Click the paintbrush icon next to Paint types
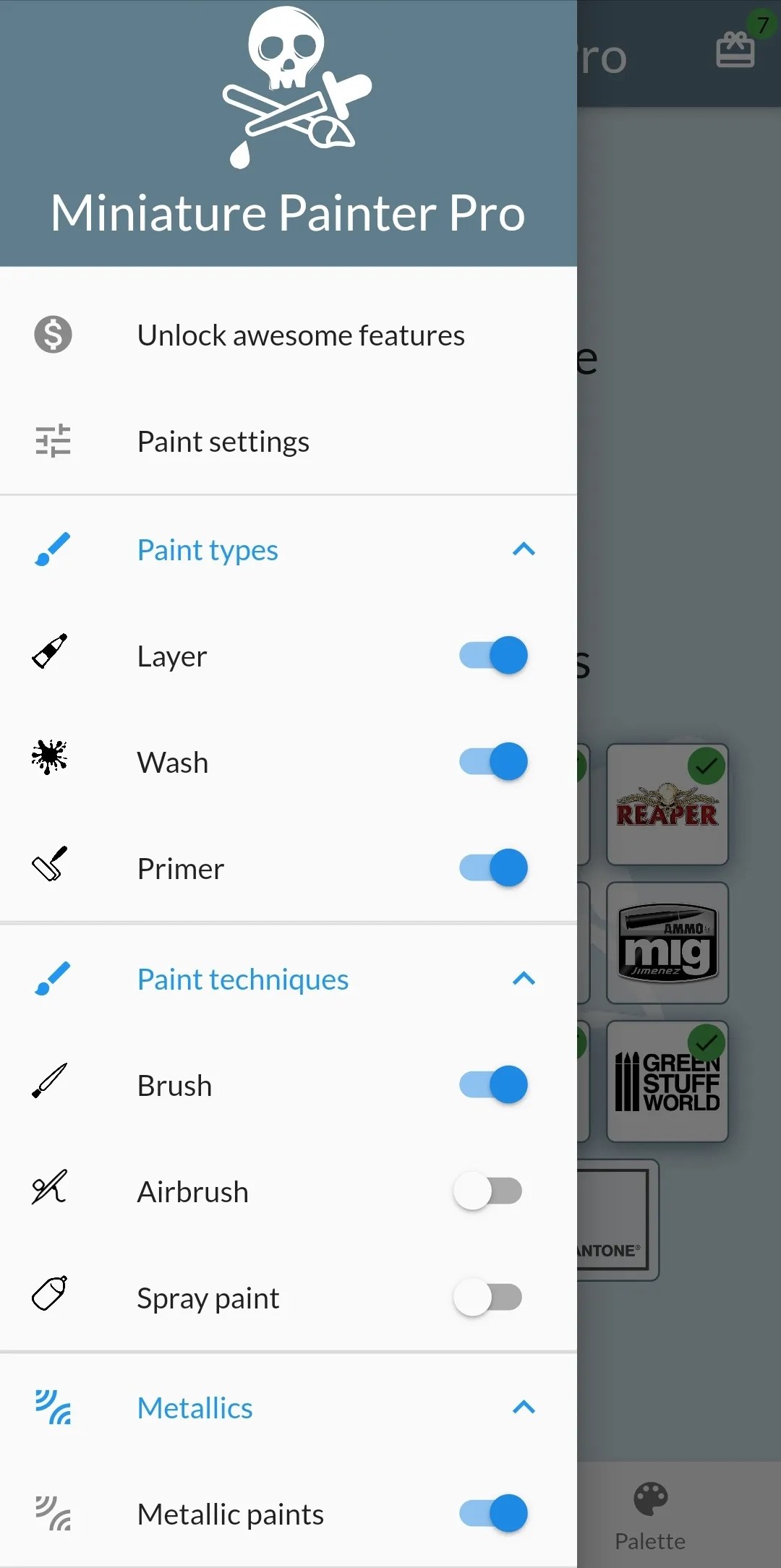Screen dimensions: 781x1568 tap(51, 549)
